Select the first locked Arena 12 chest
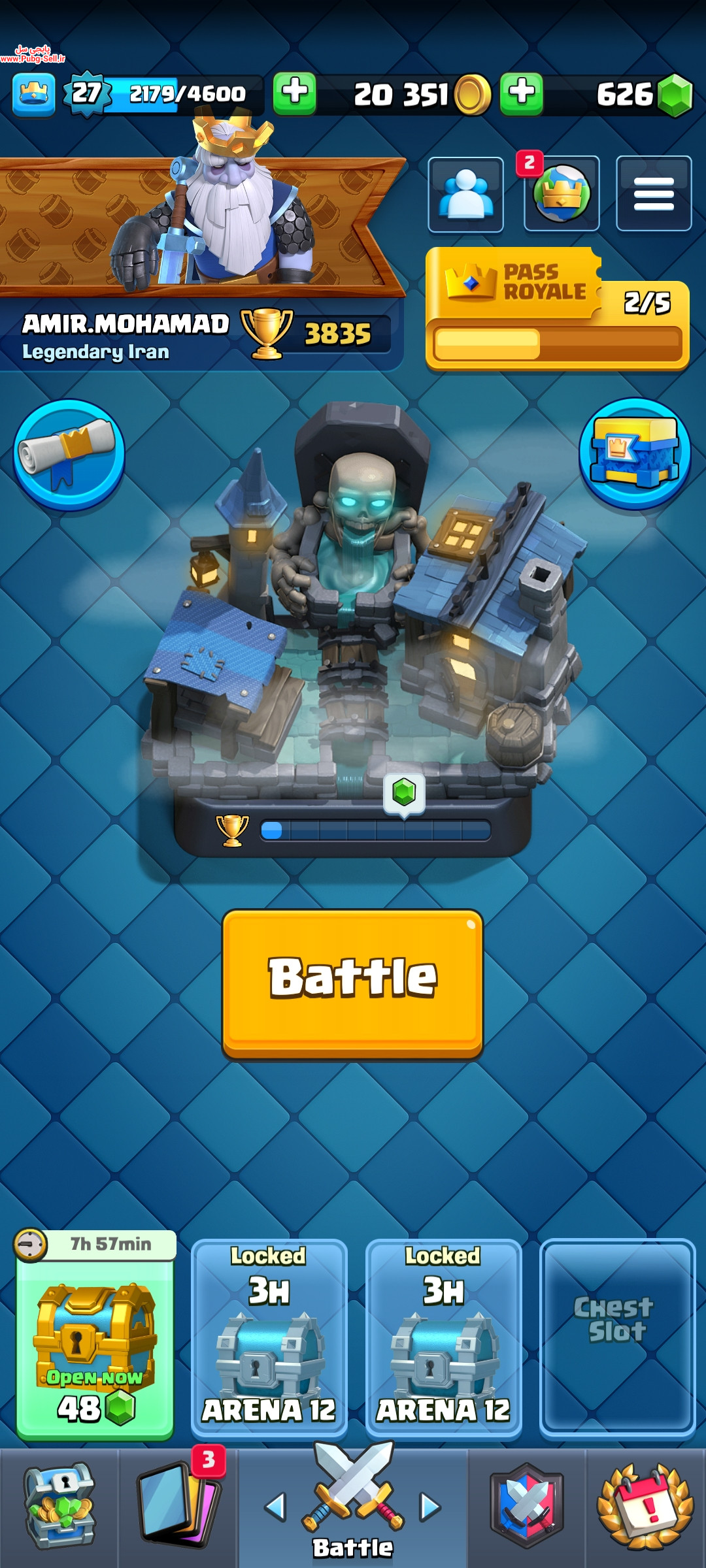 [x=269, y=1337]
